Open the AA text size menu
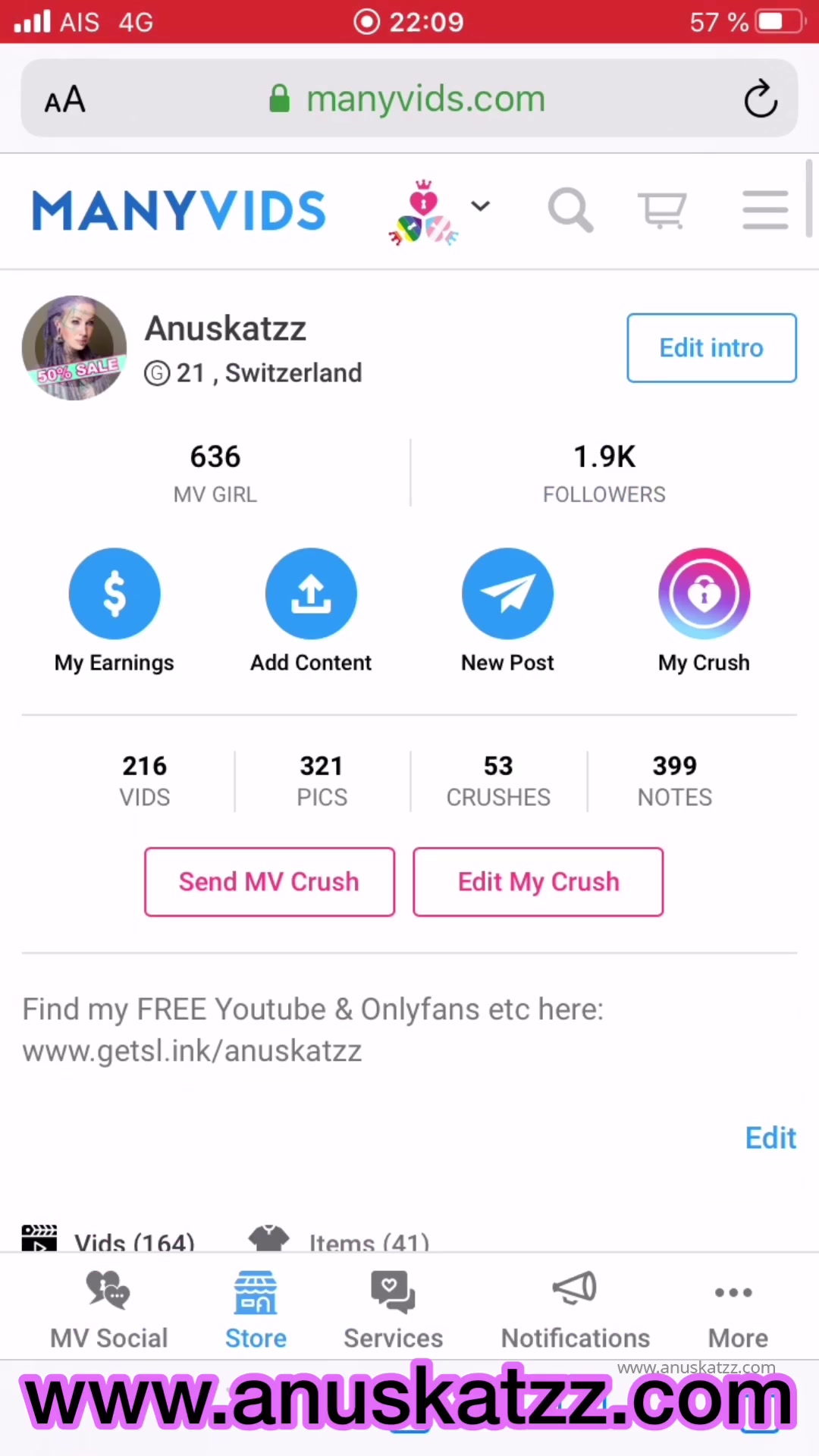 point(65,99)
